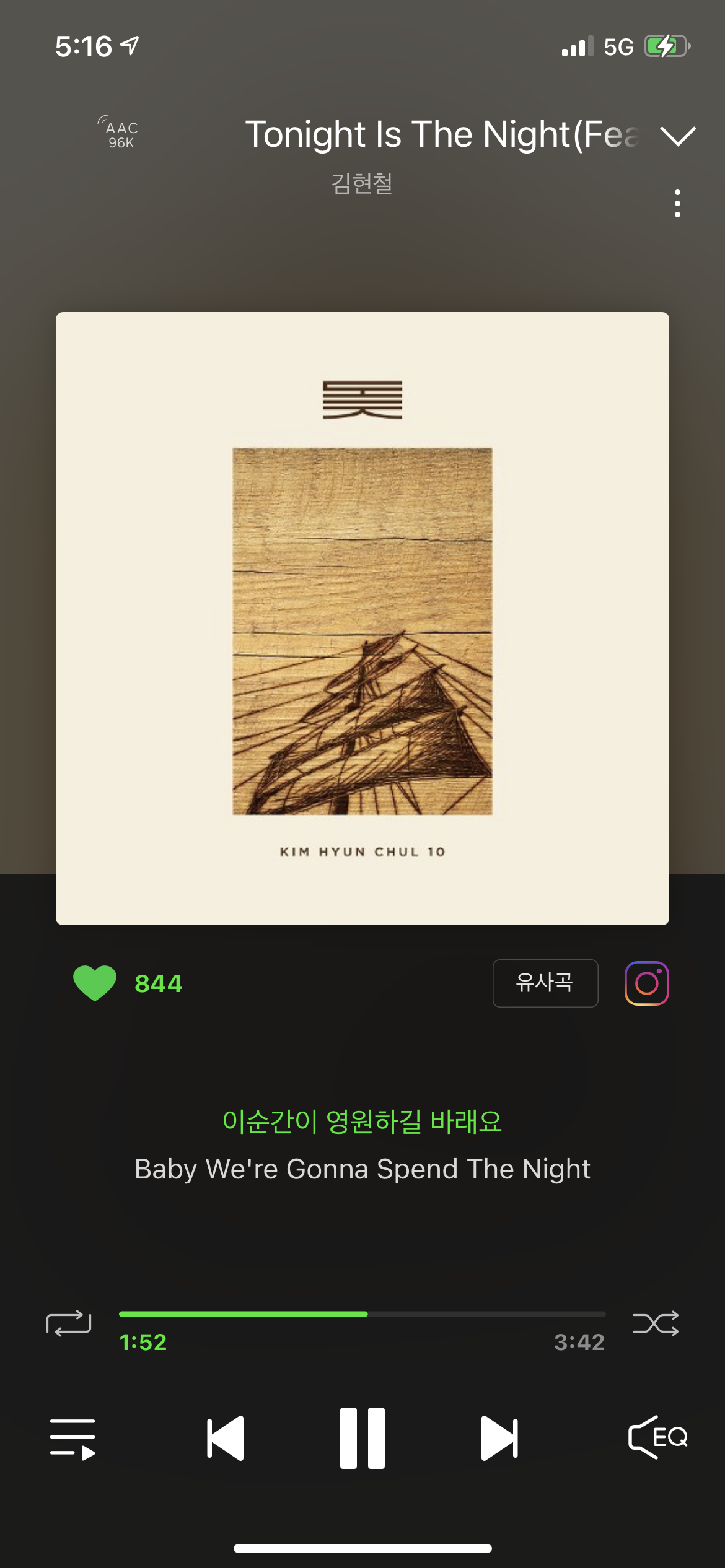The width and height of the screenshot is (725, 1568).
Task: Open similar songs via 유사곡 button
Action: [545, 983]
